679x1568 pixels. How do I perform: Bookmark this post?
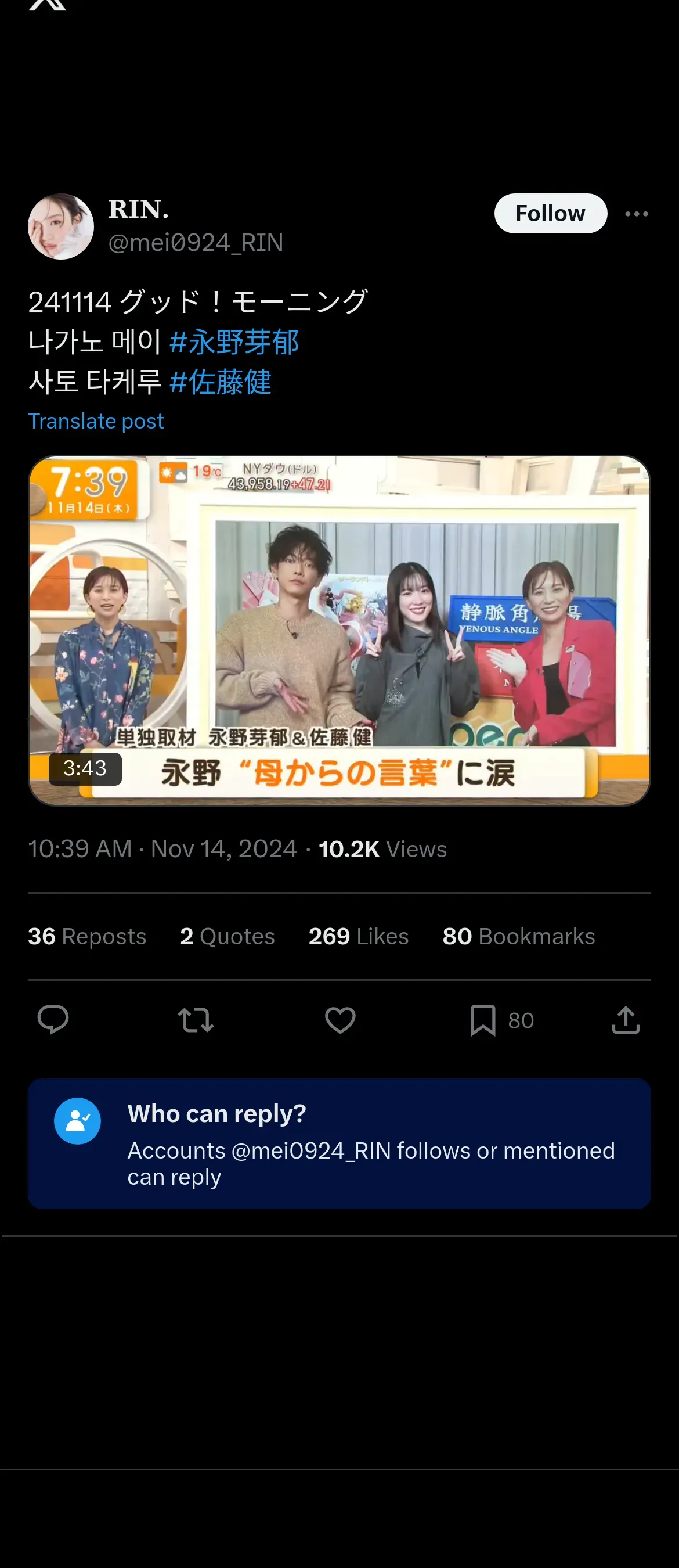click(483, 1020)
